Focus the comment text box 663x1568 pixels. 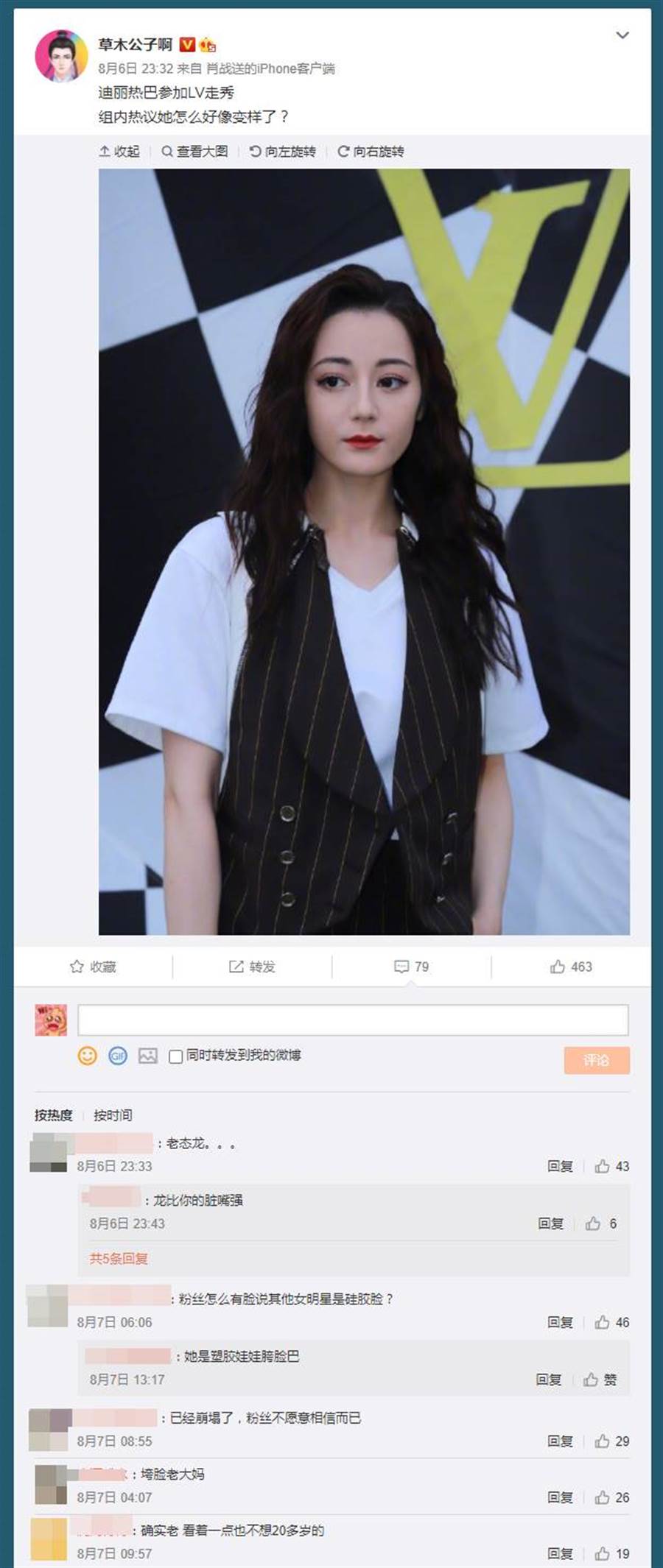pyautogui.click(x=353, y=1020)
